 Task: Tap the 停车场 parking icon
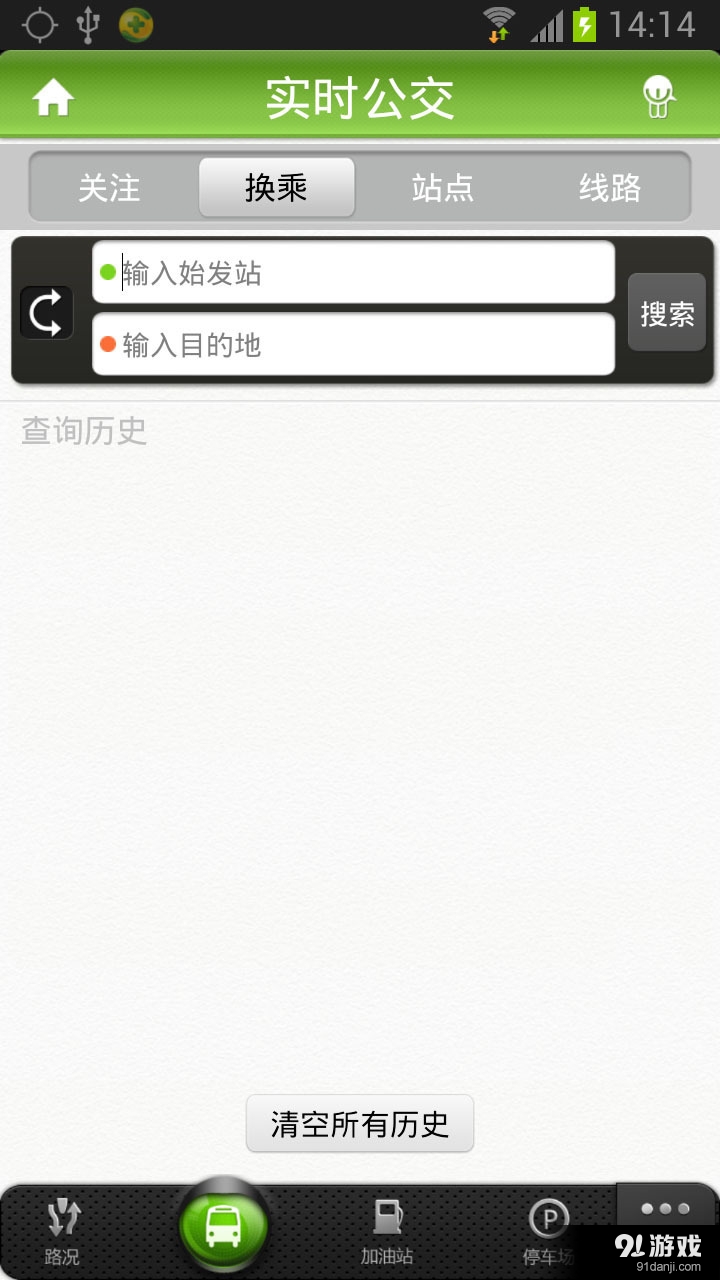coord(549,1228)
